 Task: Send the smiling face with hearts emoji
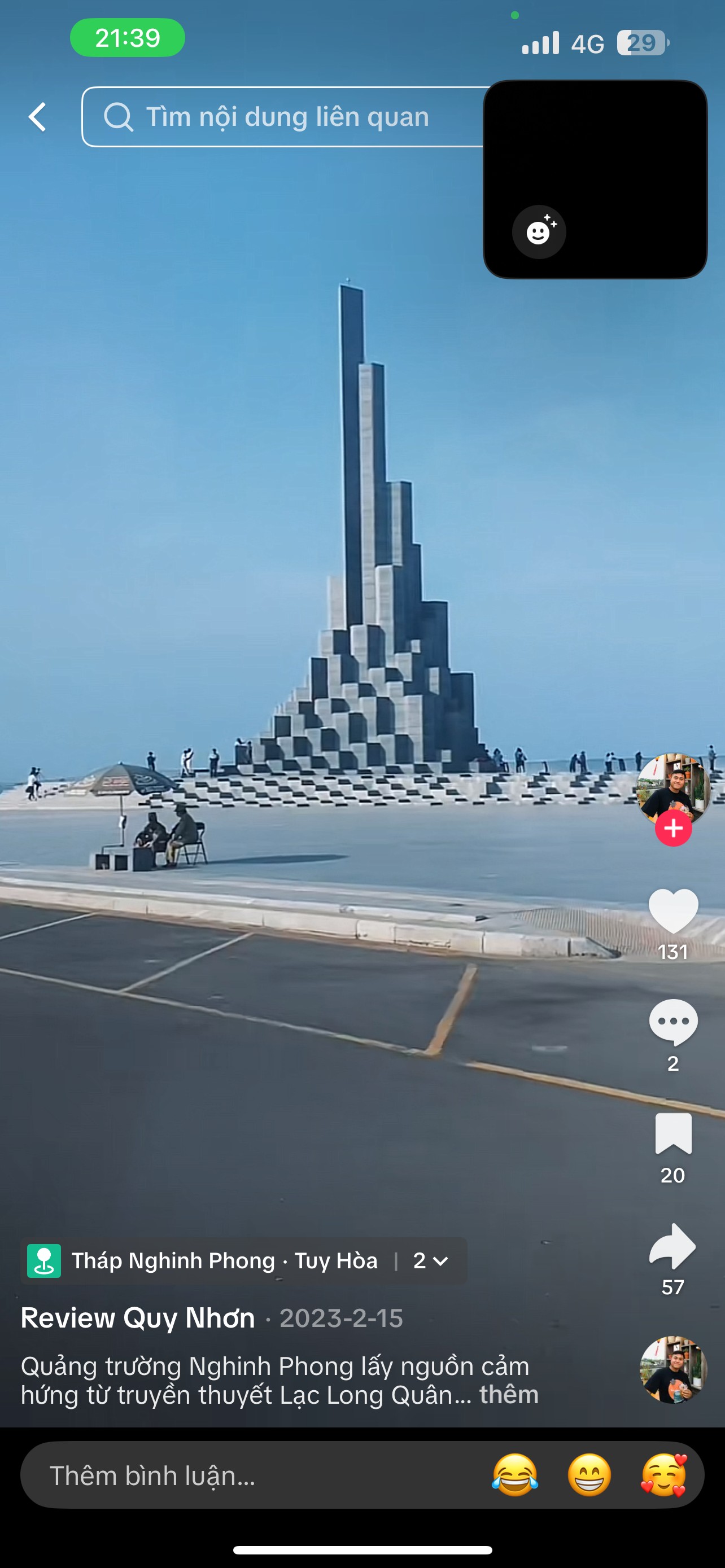(x=663, y=1475)
